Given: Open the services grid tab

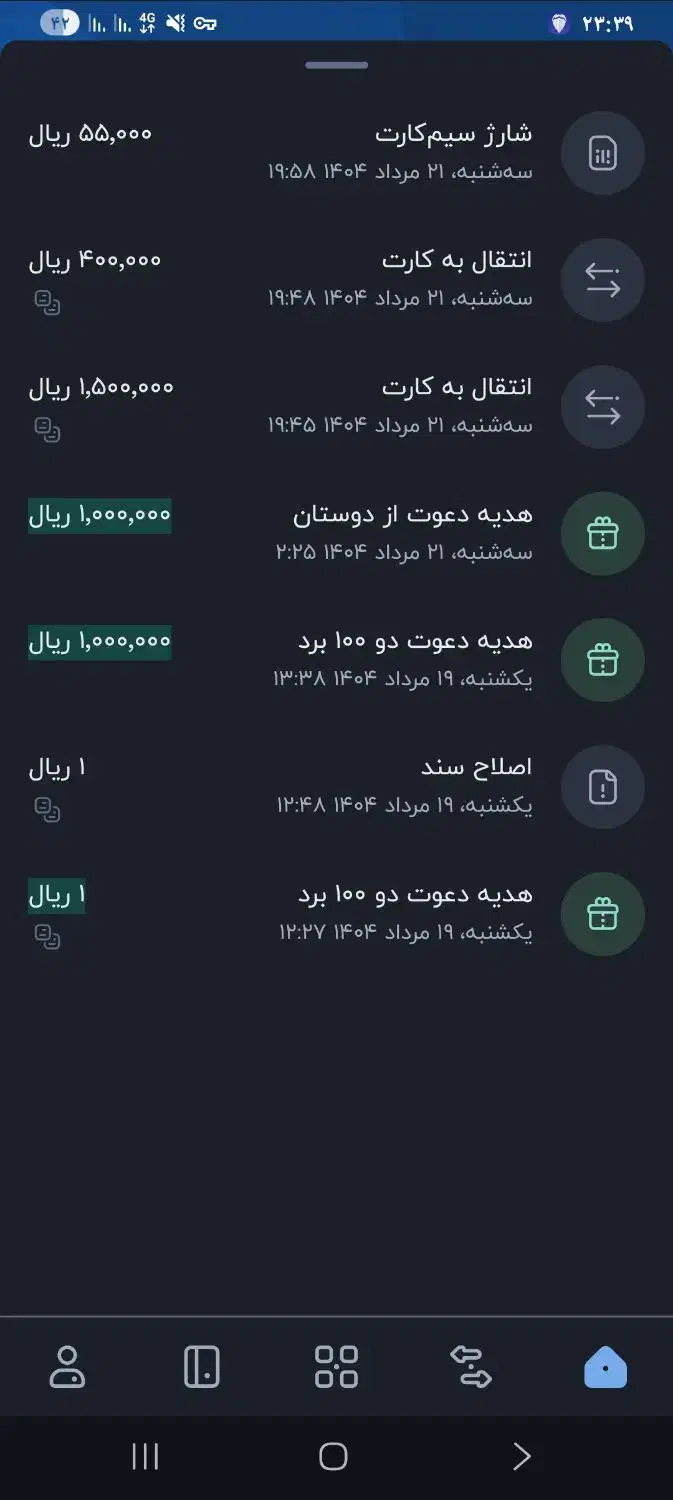Looking at the screenshot, I should [336, 1367].
